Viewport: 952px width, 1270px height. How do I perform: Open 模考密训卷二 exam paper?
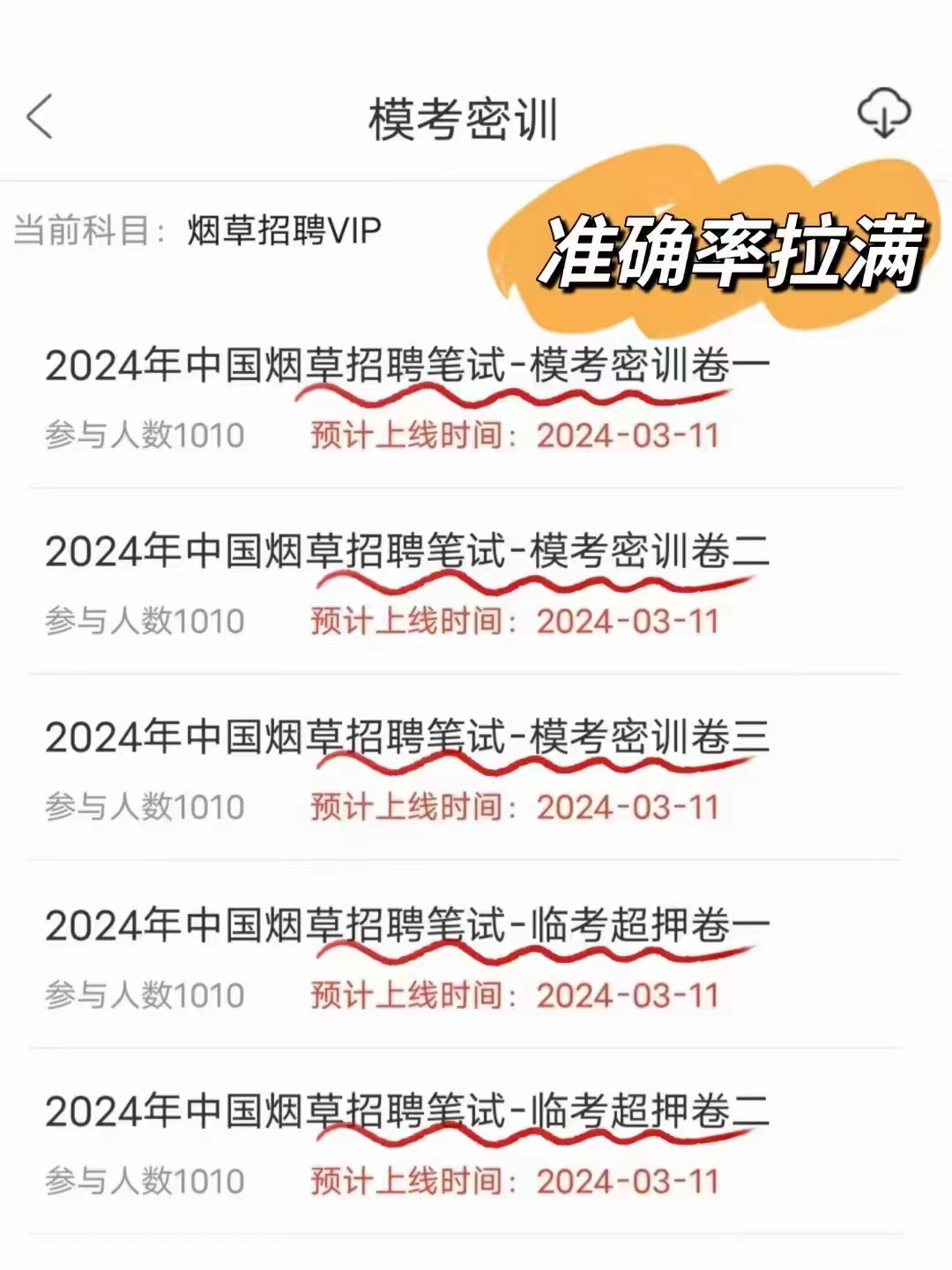(x=407, y=552)
